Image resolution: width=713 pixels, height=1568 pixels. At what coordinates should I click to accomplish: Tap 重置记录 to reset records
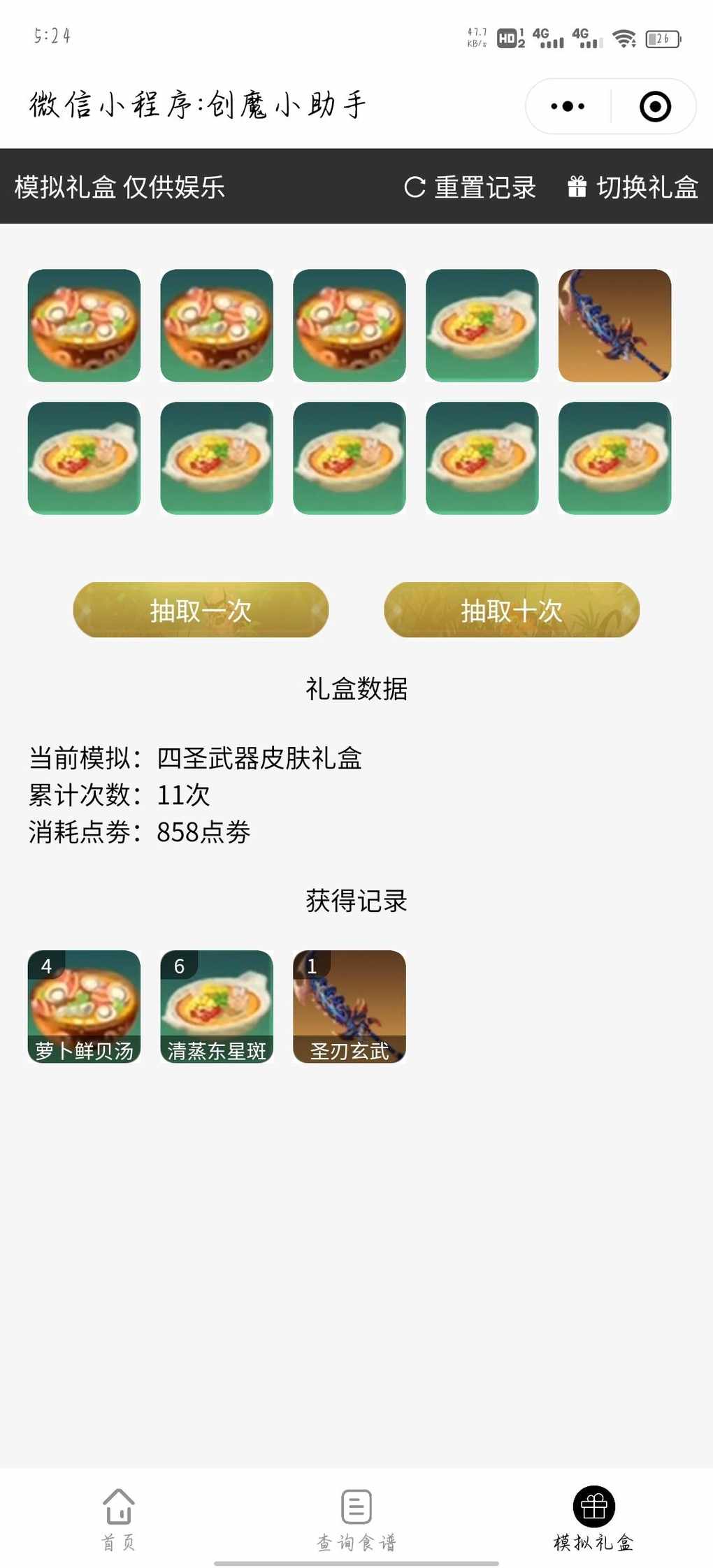tap(470, 187)
